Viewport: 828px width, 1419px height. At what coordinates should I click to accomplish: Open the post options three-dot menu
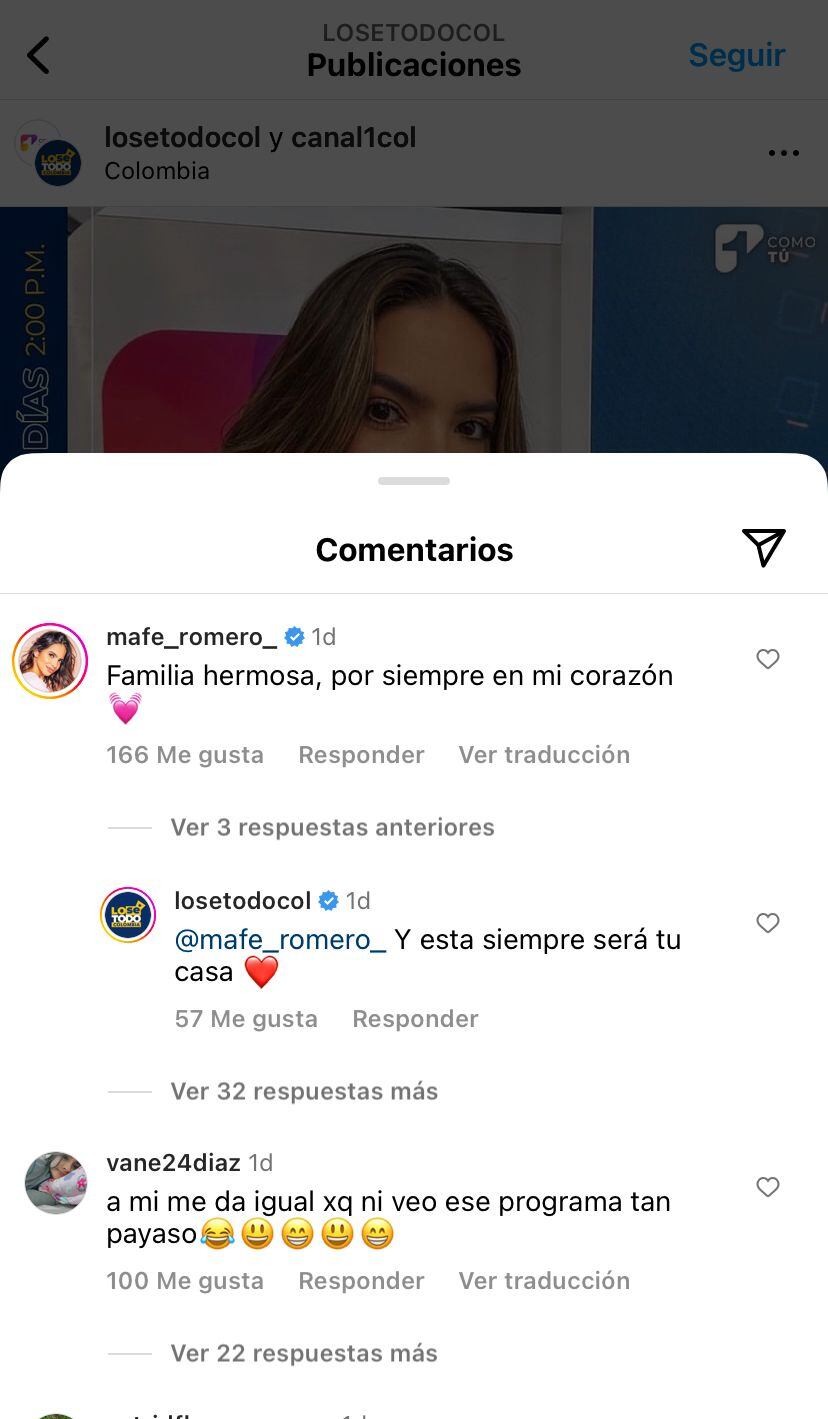[x=784, y=152]
